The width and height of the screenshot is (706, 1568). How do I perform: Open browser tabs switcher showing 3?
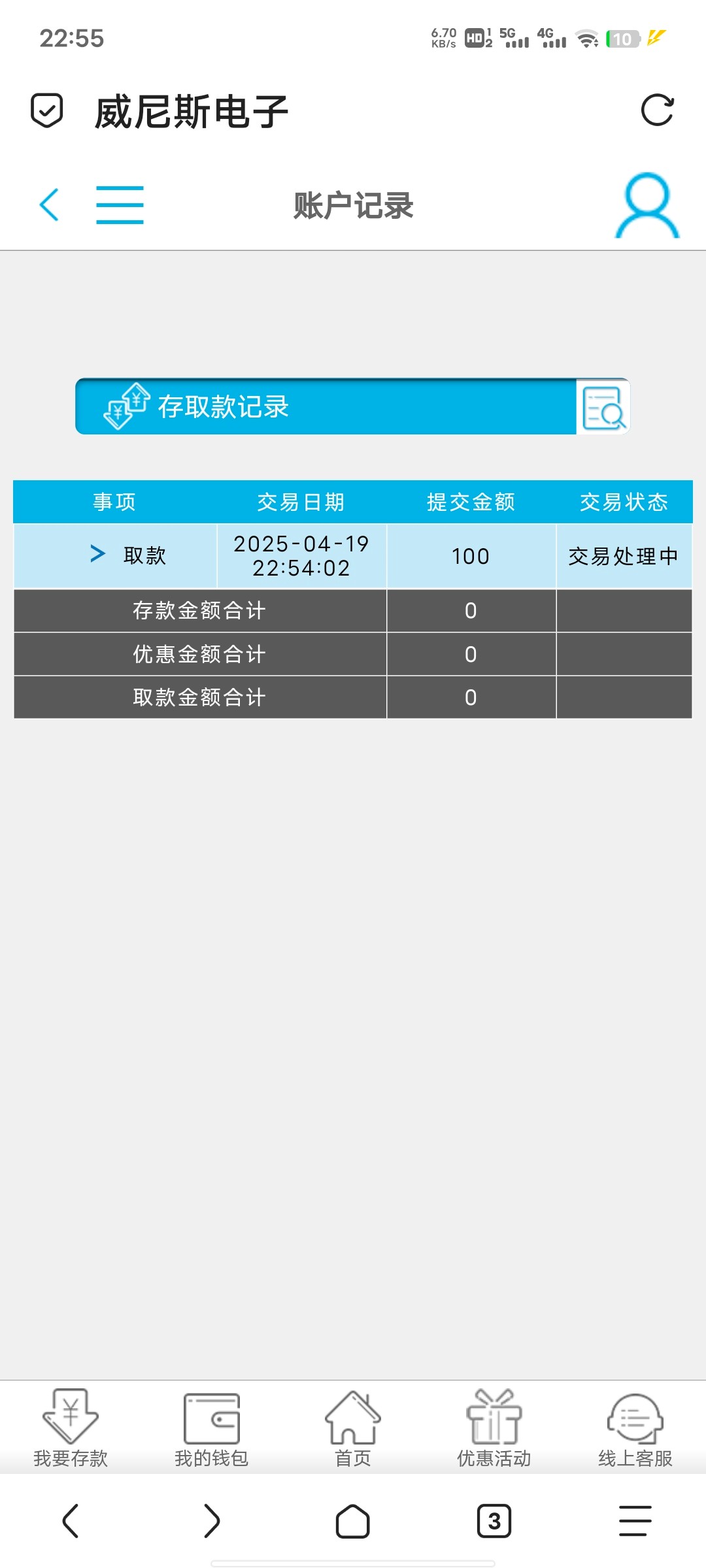click(494, 1521)
